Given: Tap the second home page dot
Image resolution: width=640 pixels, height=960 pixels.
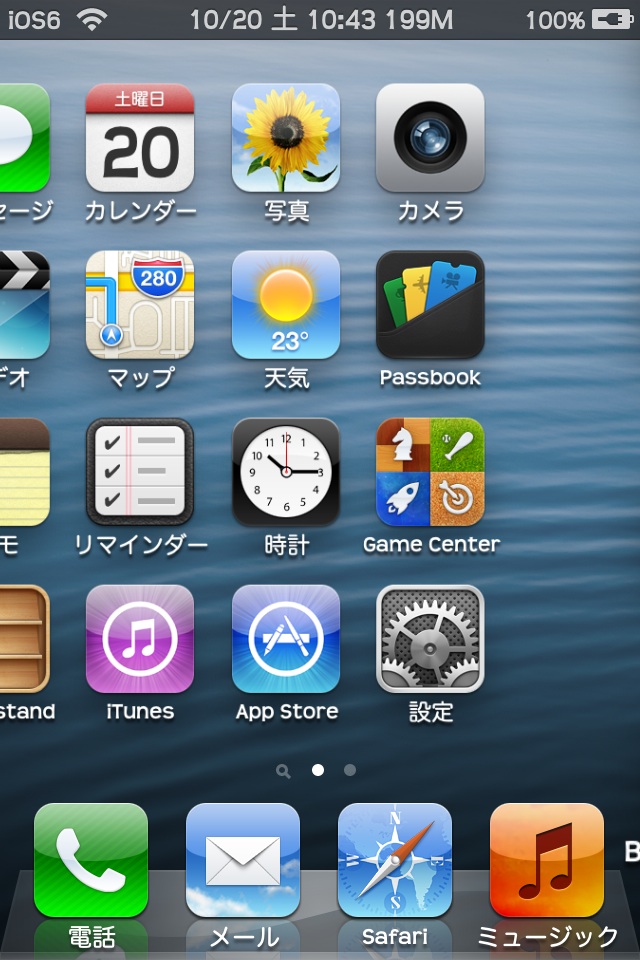Looking at the screenshot, I should (x=349, y=770).
